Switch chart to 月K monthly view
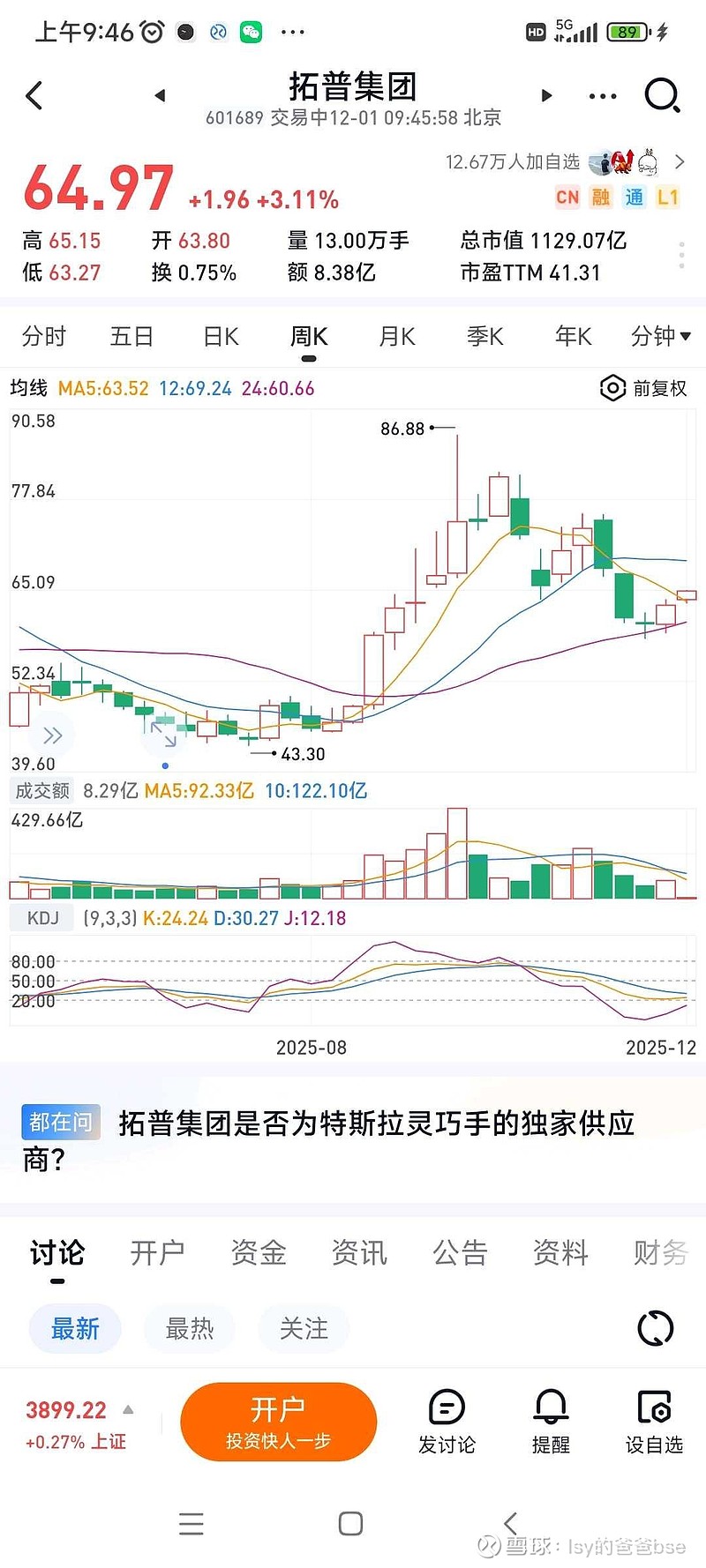This screenshot has height=1568, width=706. (395, 336)
